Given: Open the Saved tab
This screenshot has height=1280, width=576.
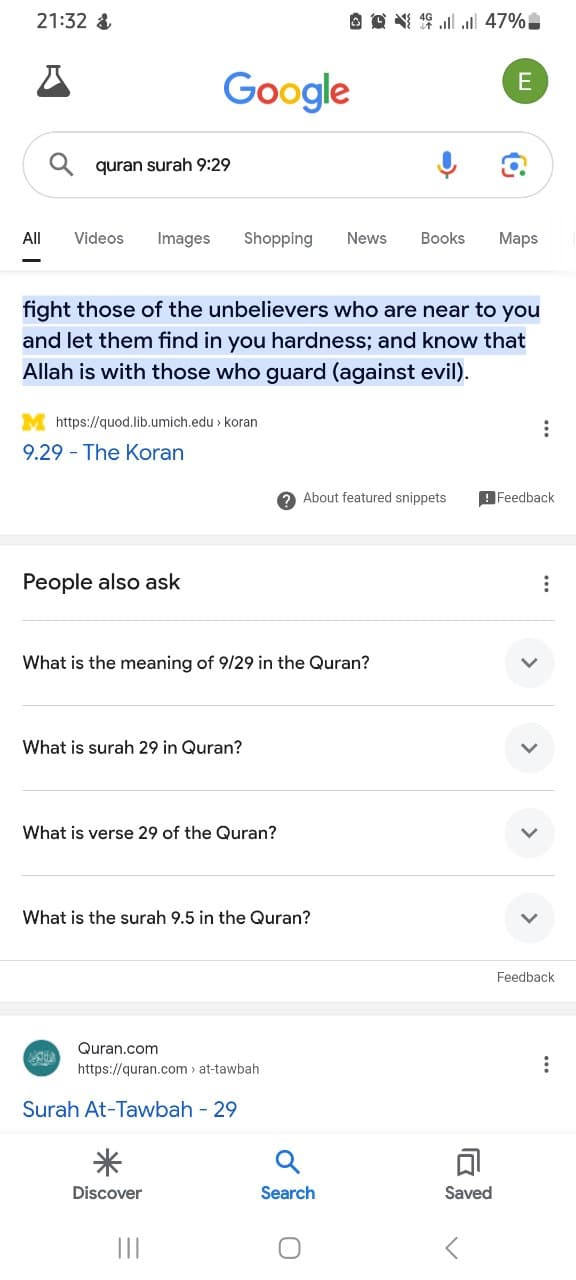Looking at the screenshot, I should click(468, 1175).
